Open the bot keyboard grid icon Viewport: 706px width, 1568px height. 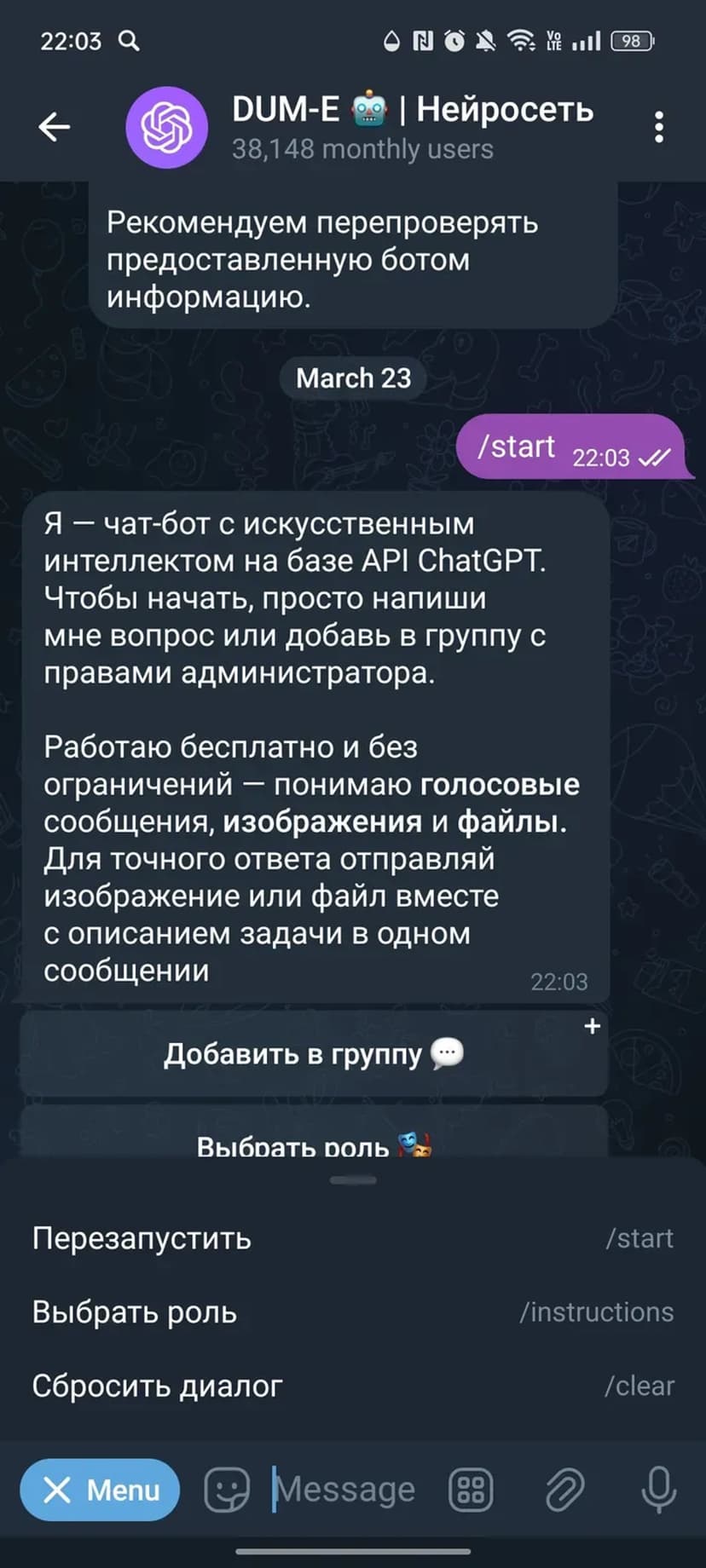click(471, 1490)
